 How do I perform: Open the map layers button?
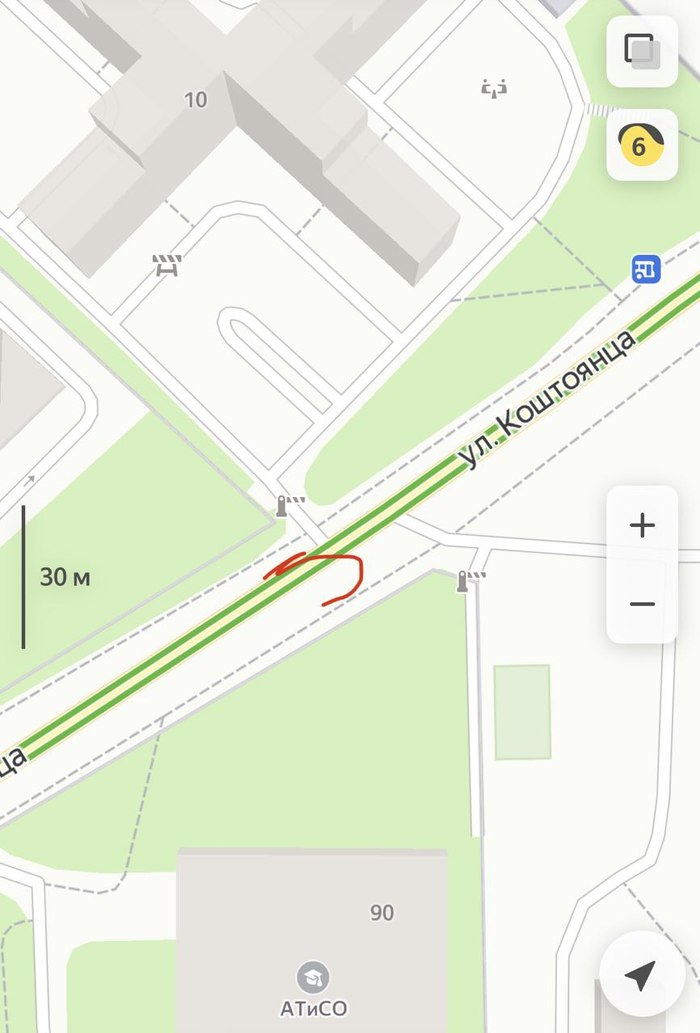point(642,52)
